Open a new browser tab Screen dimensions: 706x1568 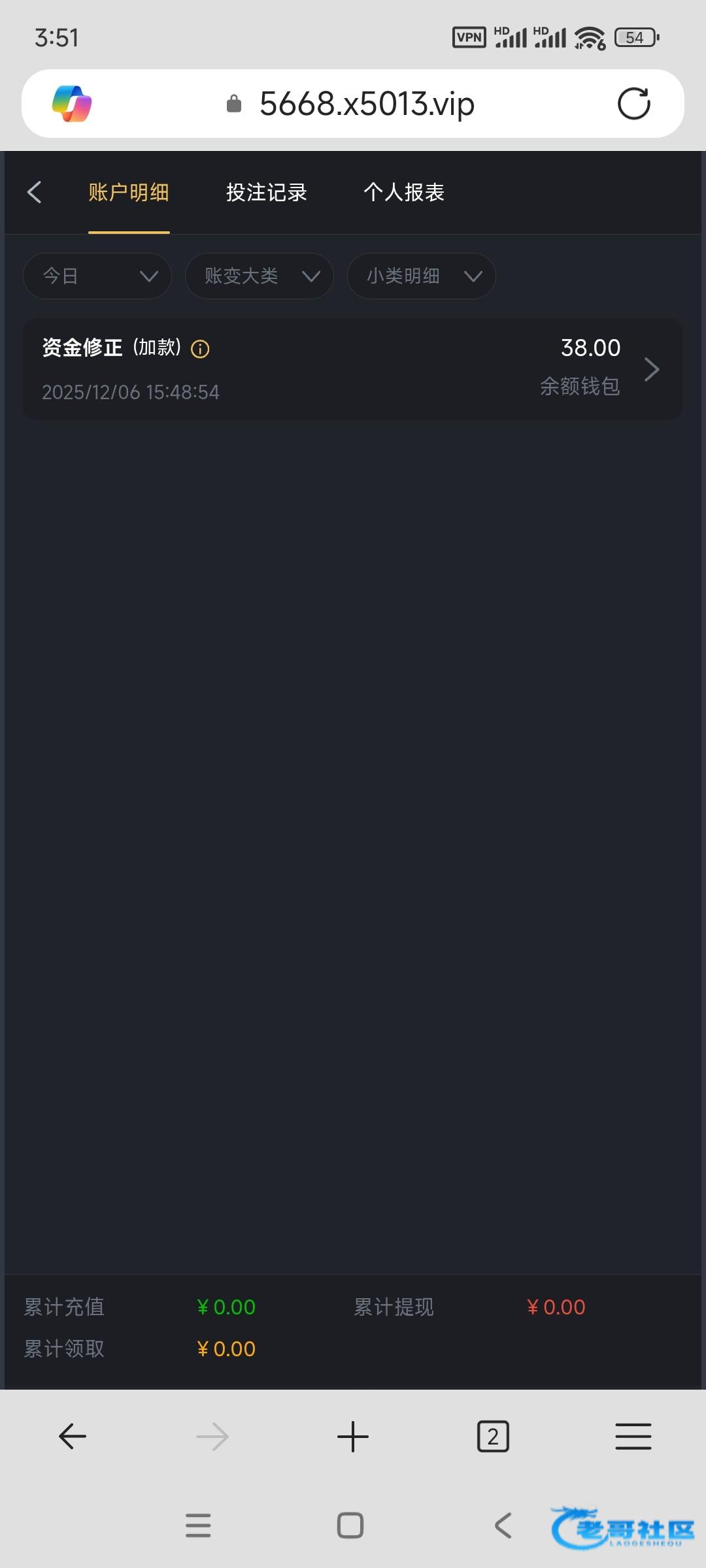point(353,1437)
